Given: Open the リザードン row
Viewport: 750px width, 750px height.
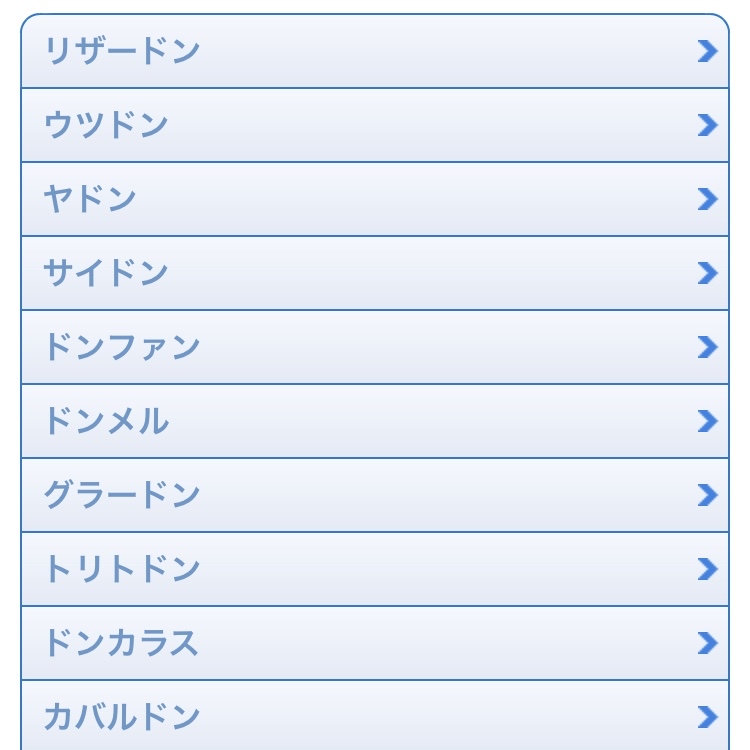Looking at the screenshot, I should point(374,51).
